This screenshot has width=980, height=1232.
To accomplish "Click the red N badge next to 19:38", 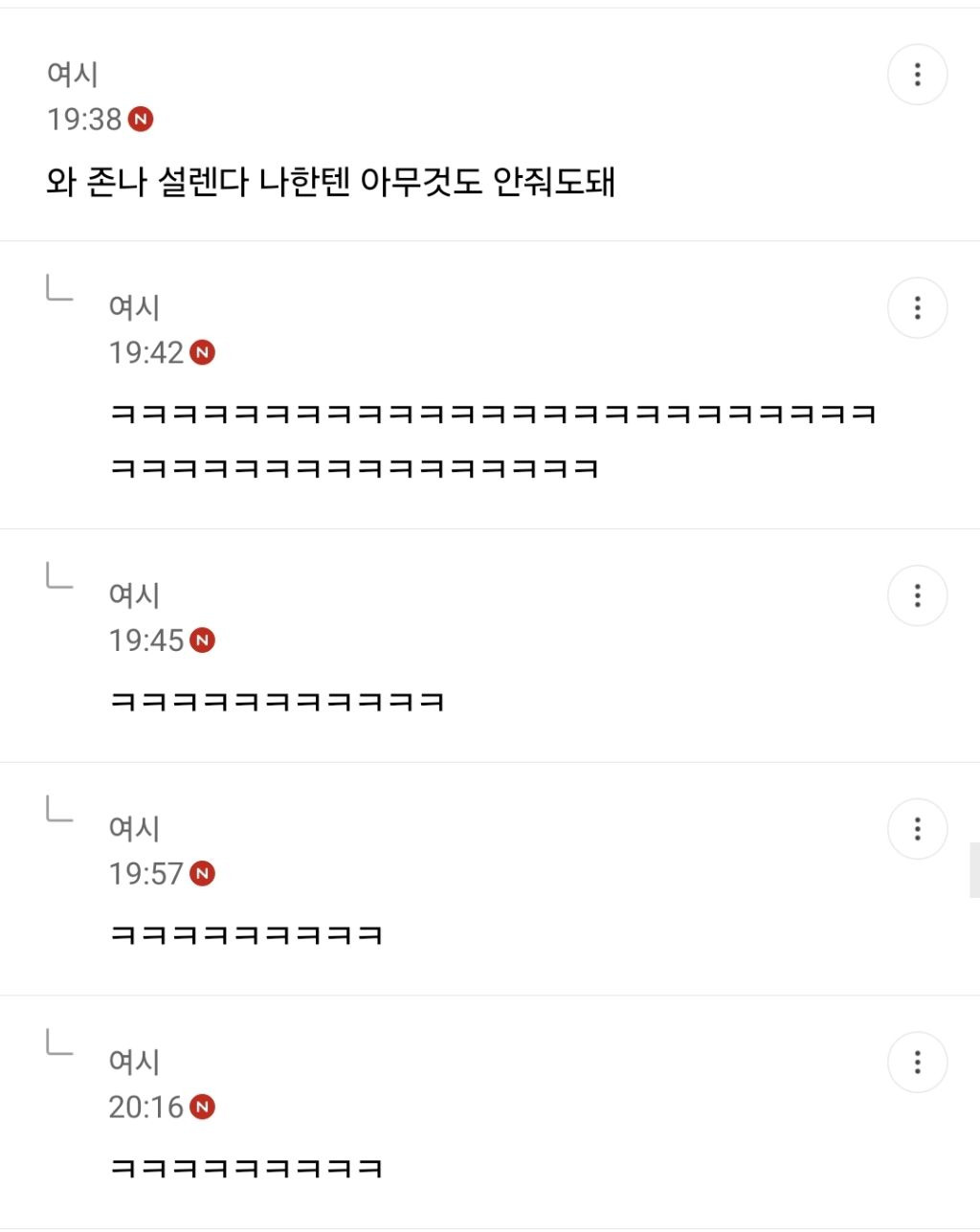I will (x=142, y=119).
